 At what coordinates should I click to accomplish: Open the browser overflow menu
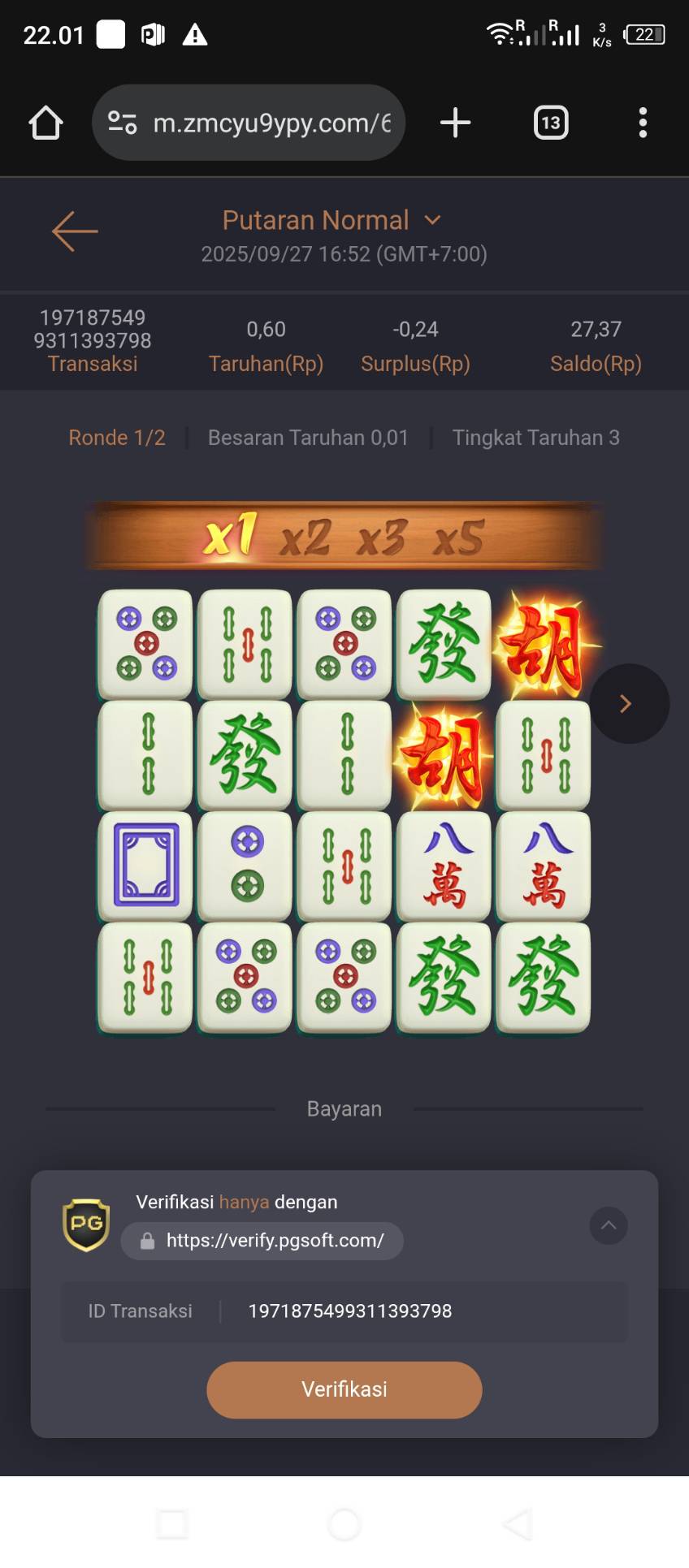pos(643,123)
